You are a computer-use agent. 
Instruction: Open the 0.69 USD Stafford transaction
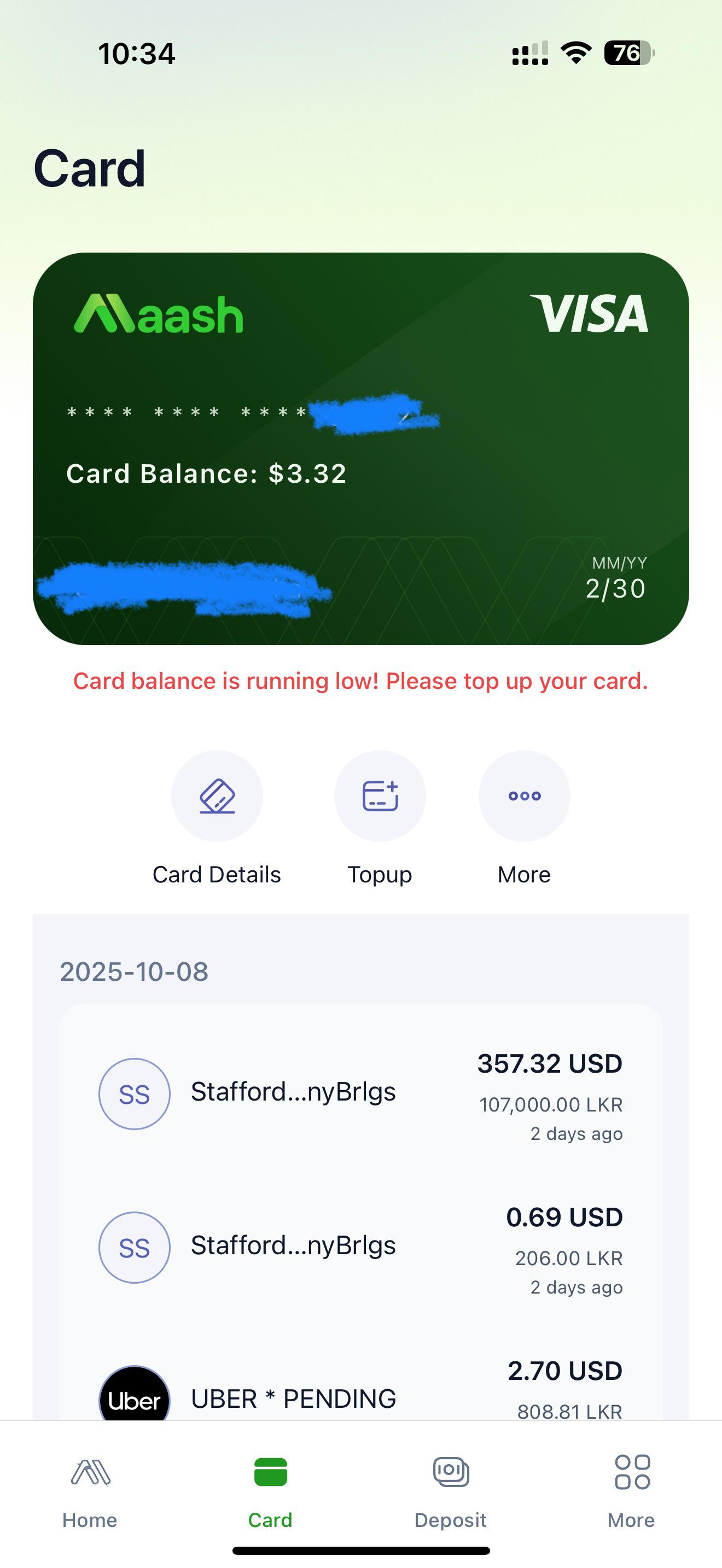coord(361,1247)
